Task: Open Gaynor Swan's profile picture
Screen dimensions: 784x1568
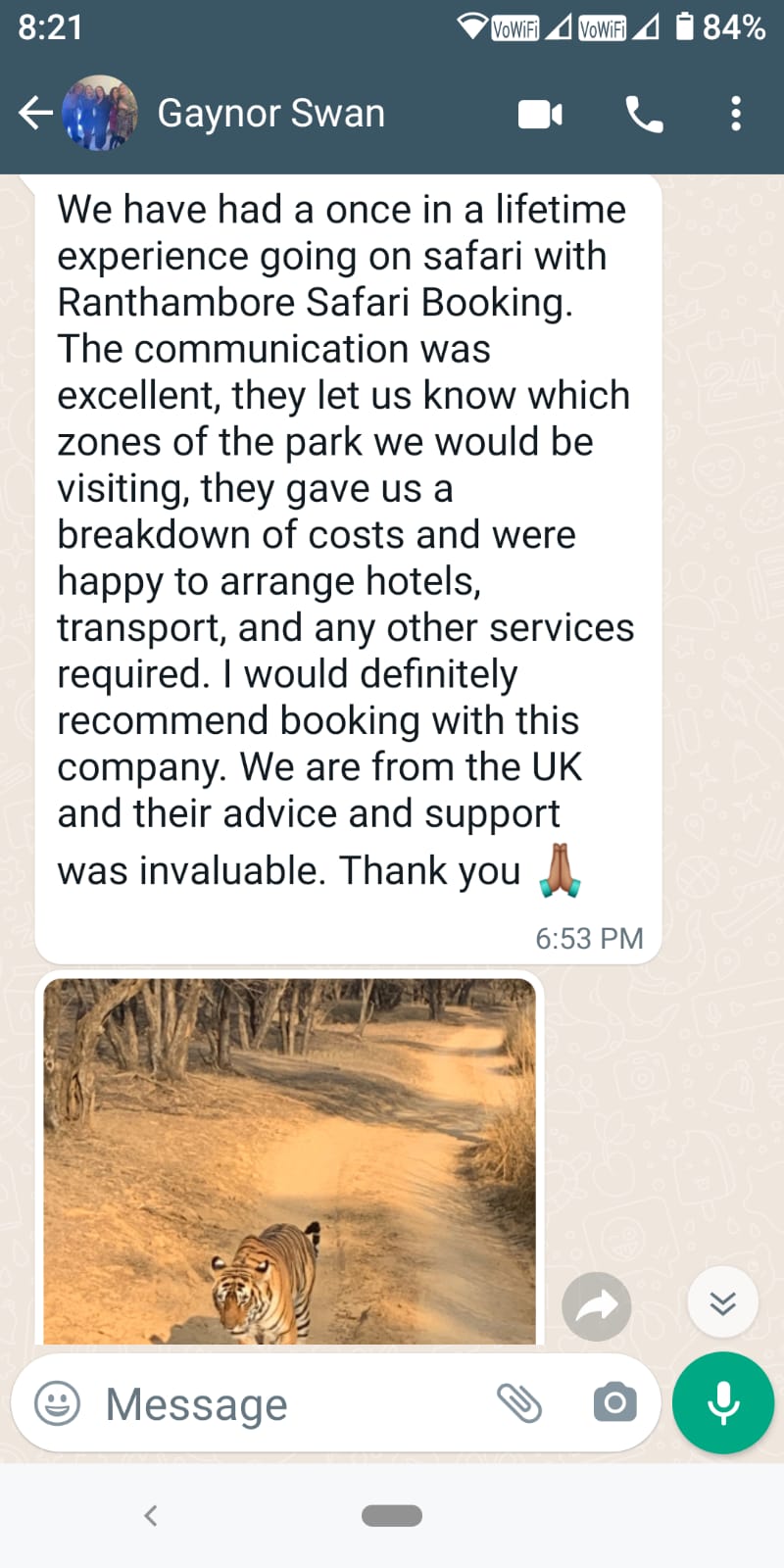Action: (x=100, y=114)
